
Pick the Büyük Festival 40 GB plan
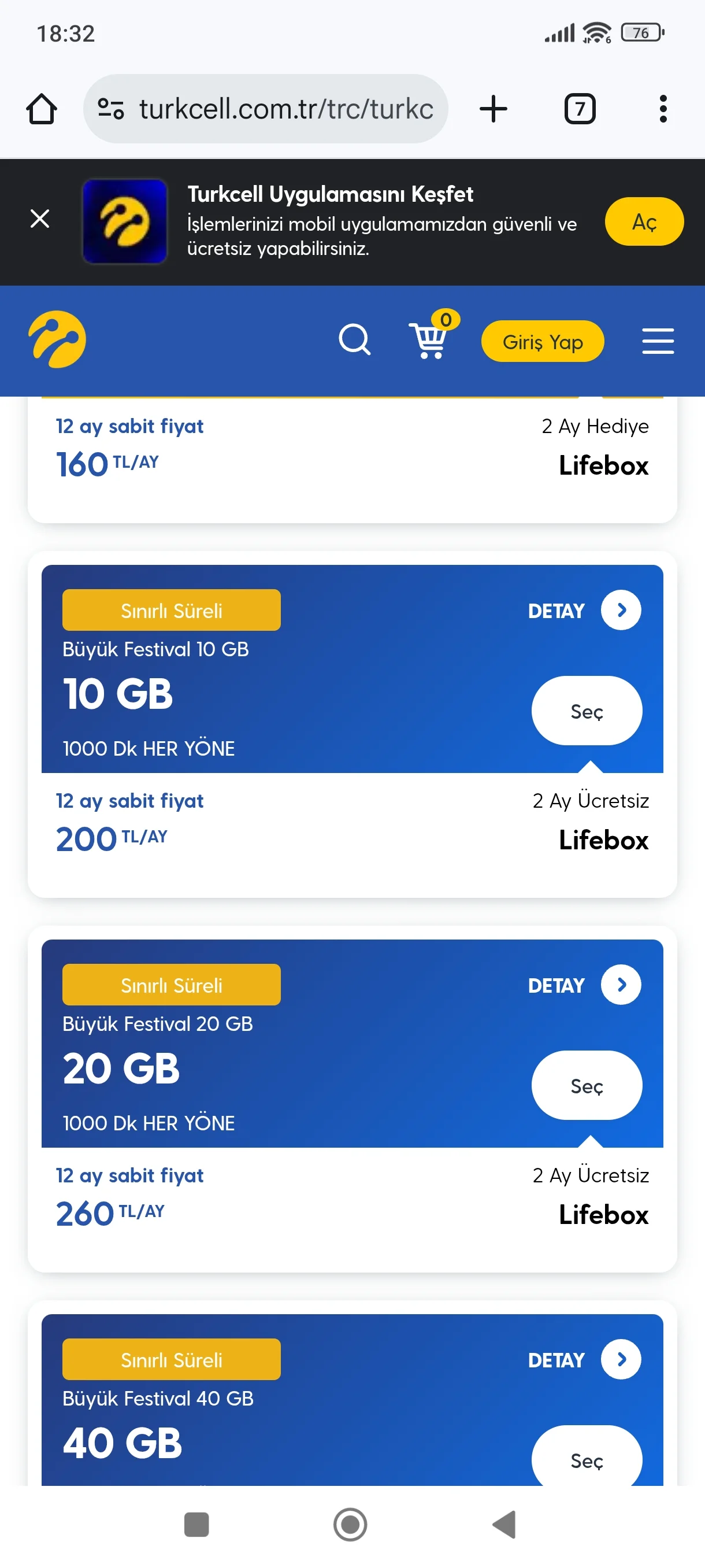coord(587,1460)
